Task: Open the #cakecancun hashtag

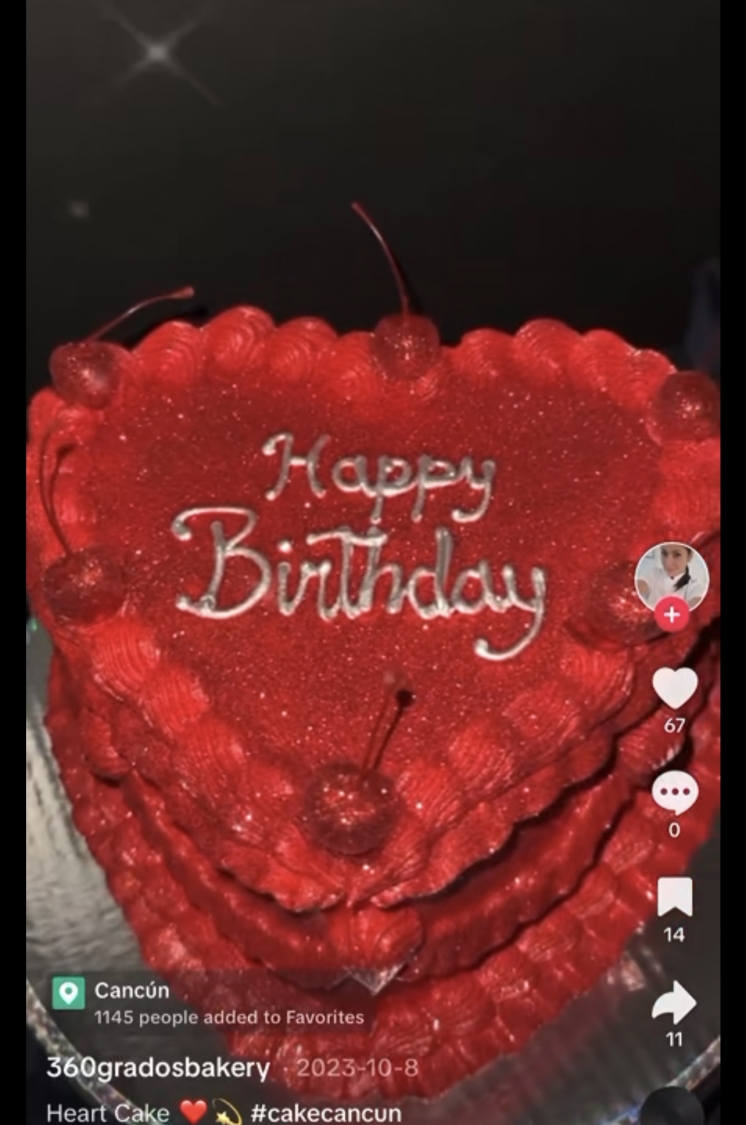Action: tap(325, 1113)
